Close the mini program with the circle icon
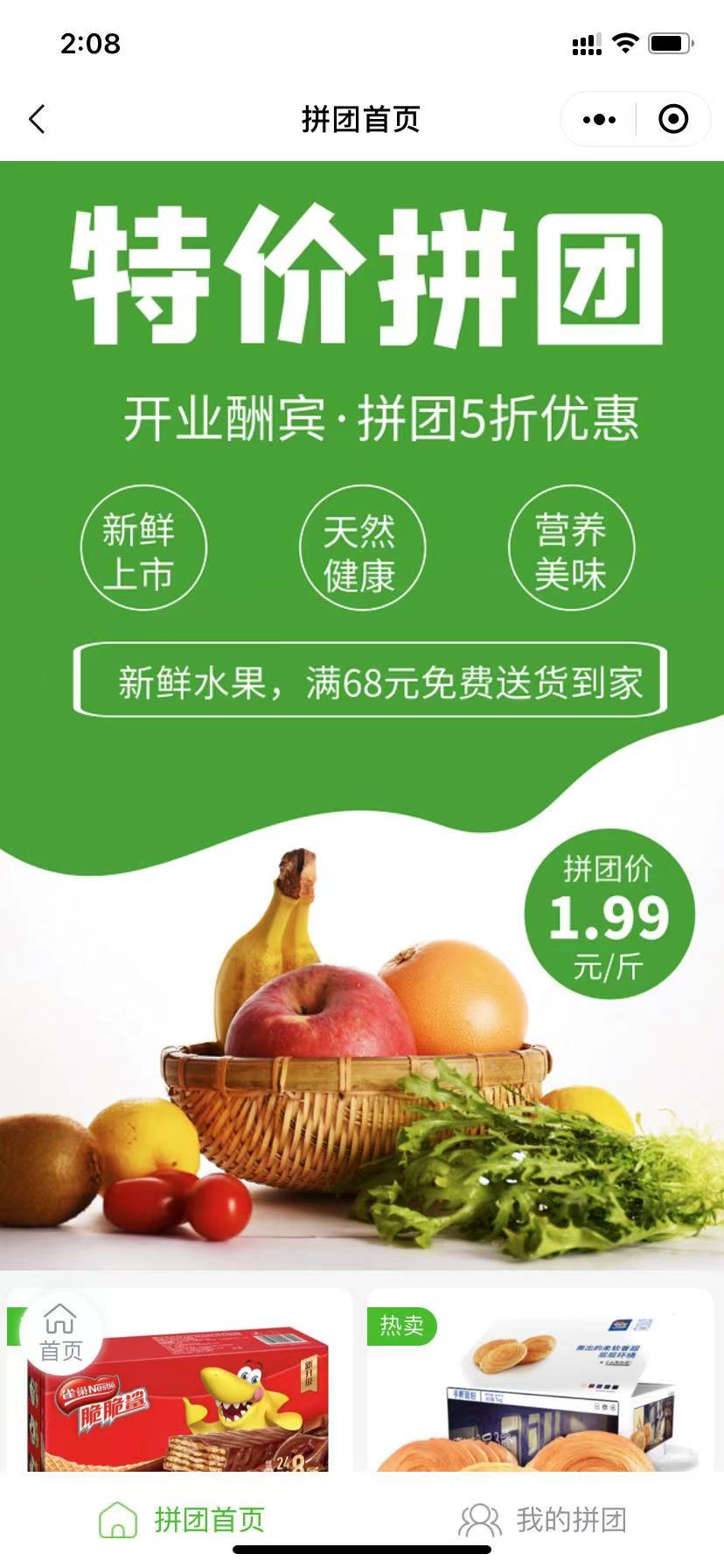The height and width of the screenshot is (1568, 724). (672, 119)
